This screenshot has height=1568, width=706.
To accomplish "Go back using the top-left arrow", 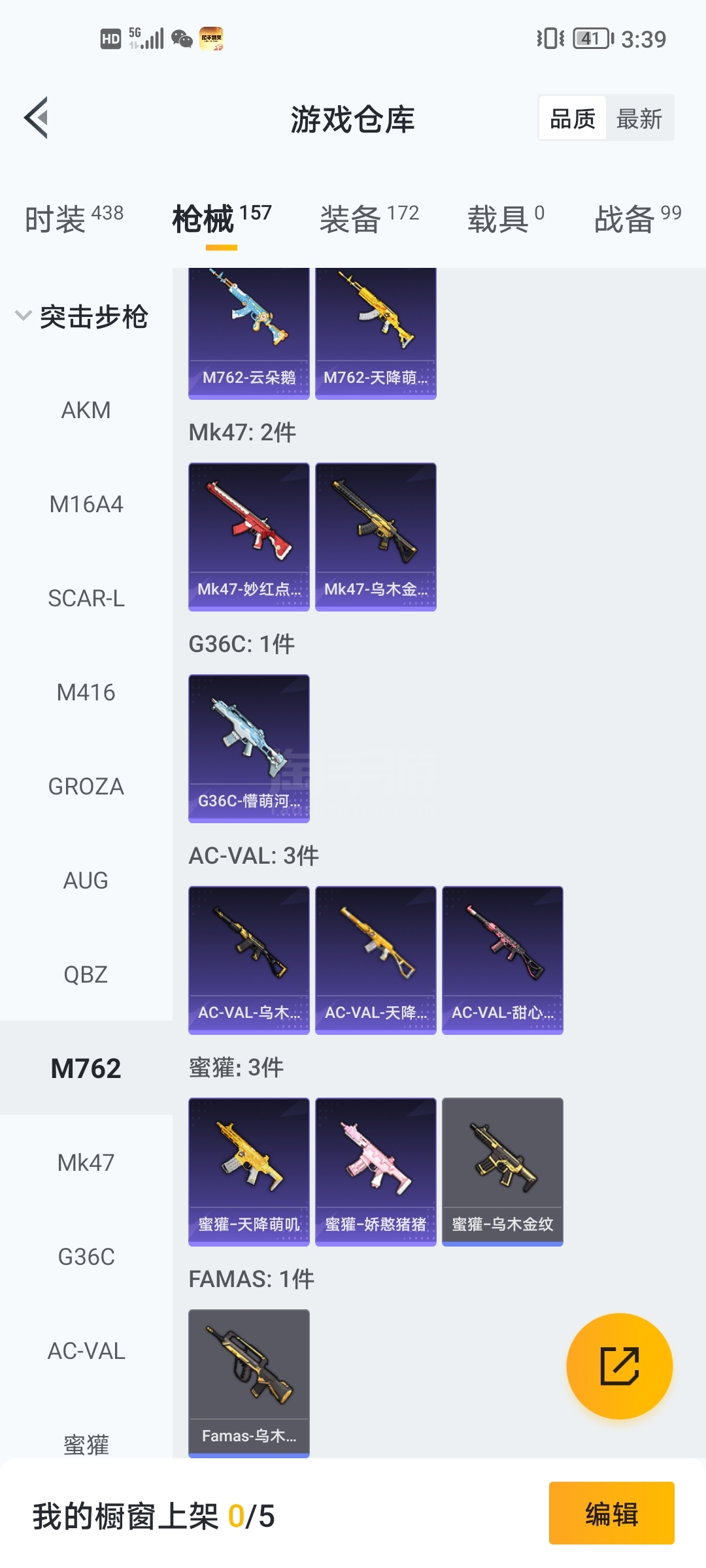I will click(x=36, y=118).
